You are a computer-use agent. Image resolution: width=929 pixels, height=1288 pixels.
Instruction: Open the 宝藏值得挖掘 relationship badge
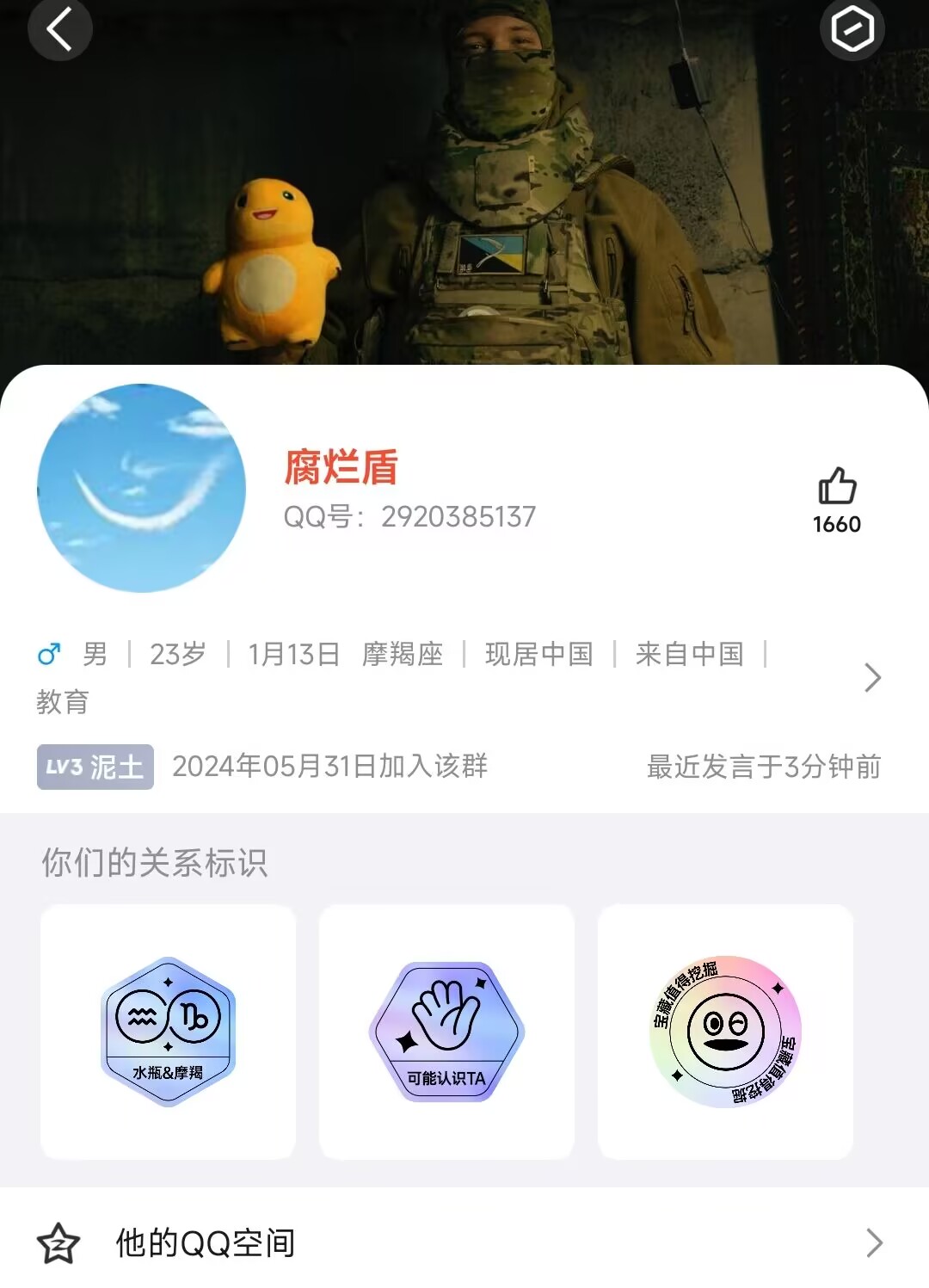pyautogui.click(x=725, y=1032)
